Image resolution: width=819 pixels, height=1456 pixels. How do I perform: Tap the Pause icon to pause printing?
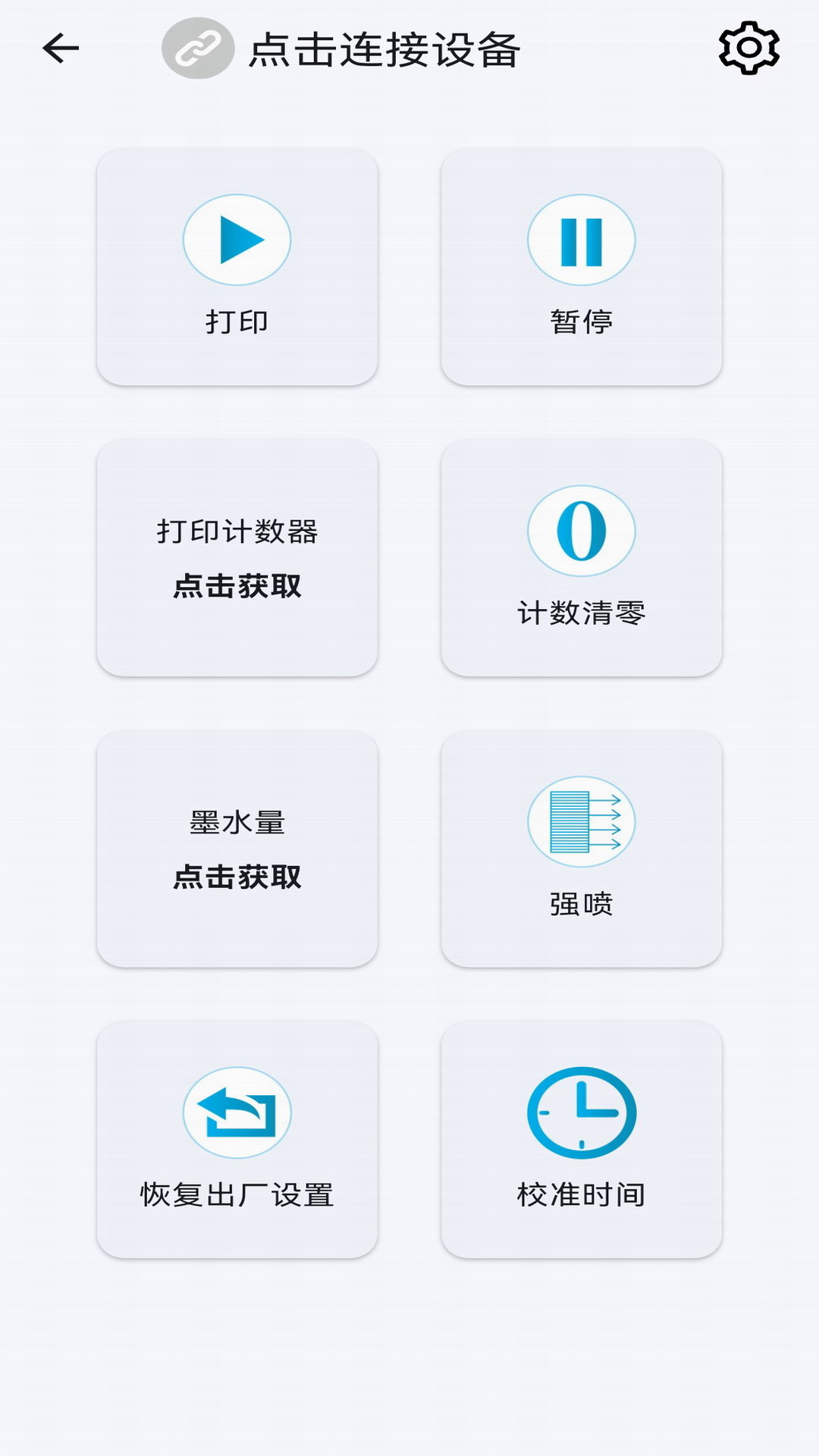click(x=581, y=239)
